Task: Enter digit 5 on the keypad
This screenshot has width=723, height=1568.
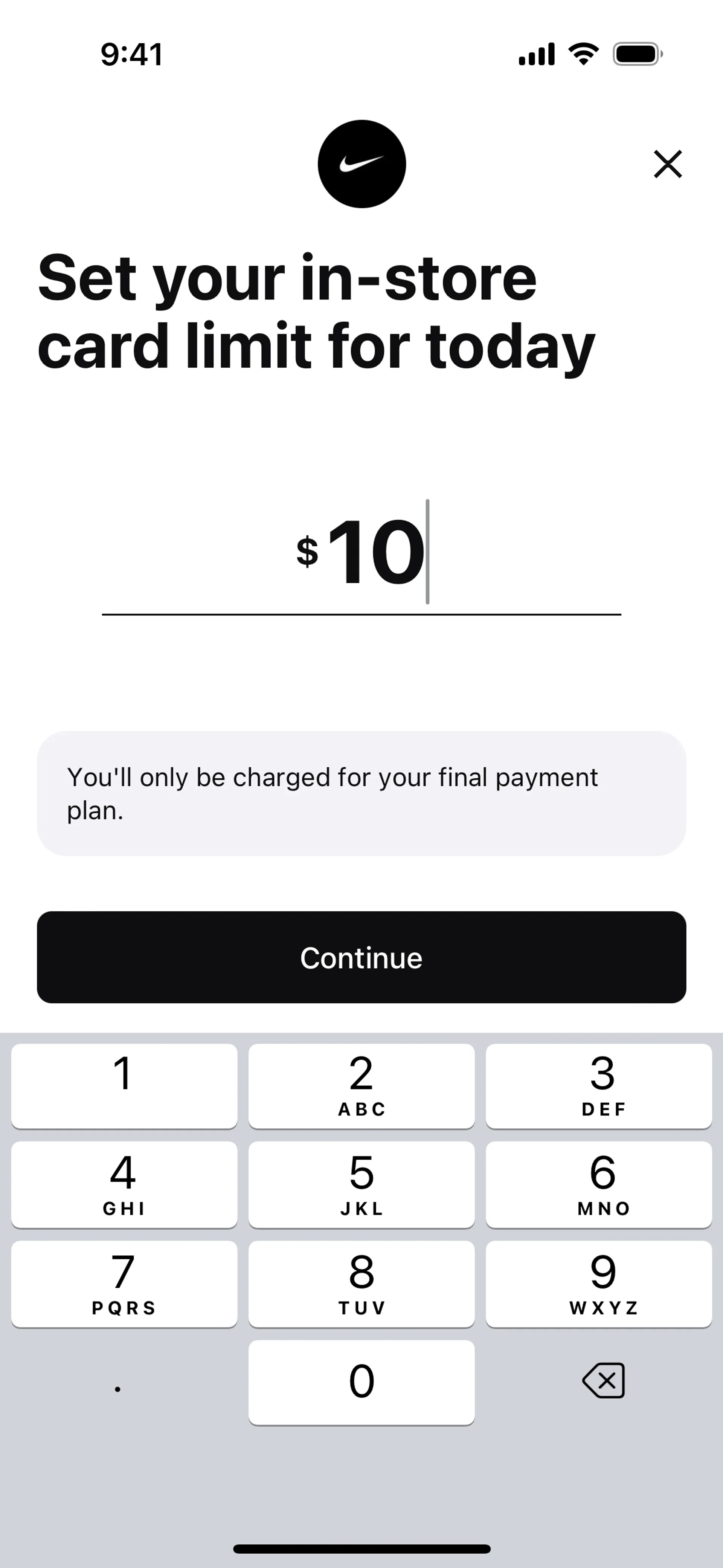Action: coord(361,1184)
